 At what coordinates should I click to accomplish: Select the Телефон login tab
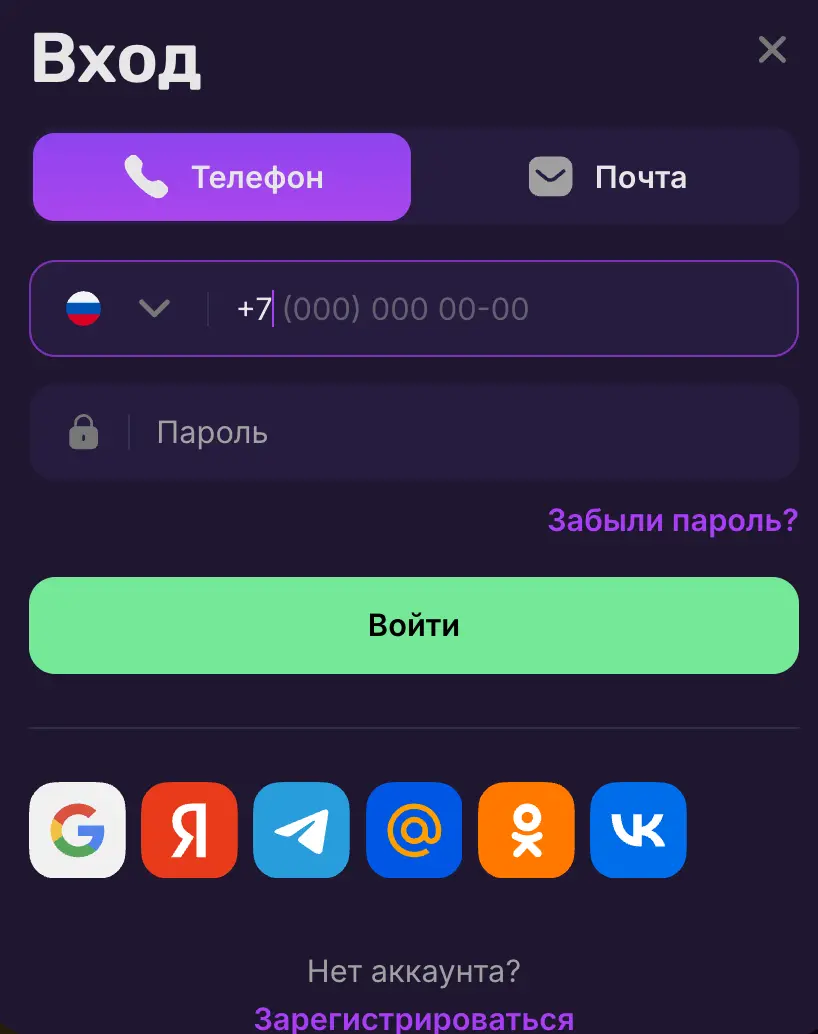tap(222, 177)
